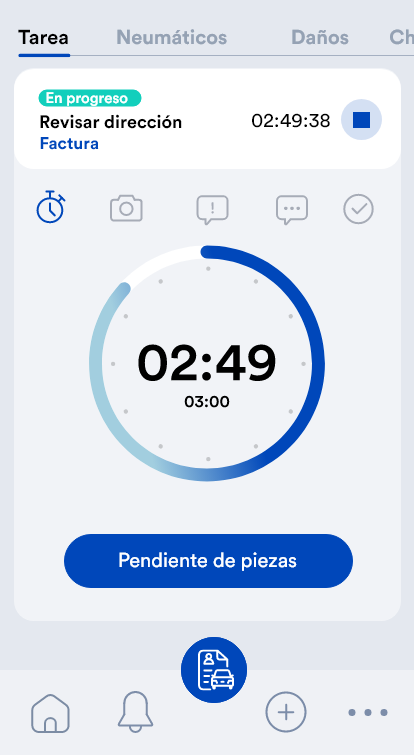This screenshot has height=755, width=414.
Task: Tap the plus add button
Action: (x=286, y=712)
